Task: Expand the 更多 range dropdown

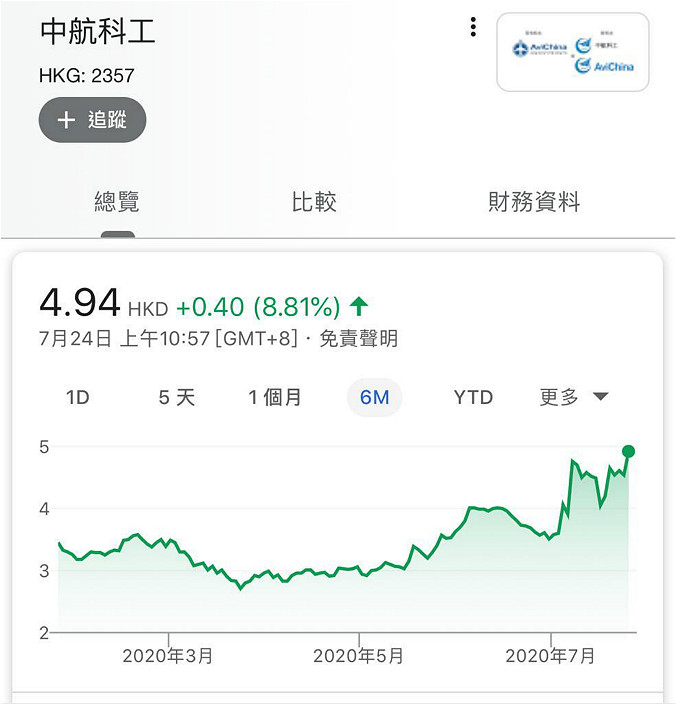Action: [x=574, y=397]
